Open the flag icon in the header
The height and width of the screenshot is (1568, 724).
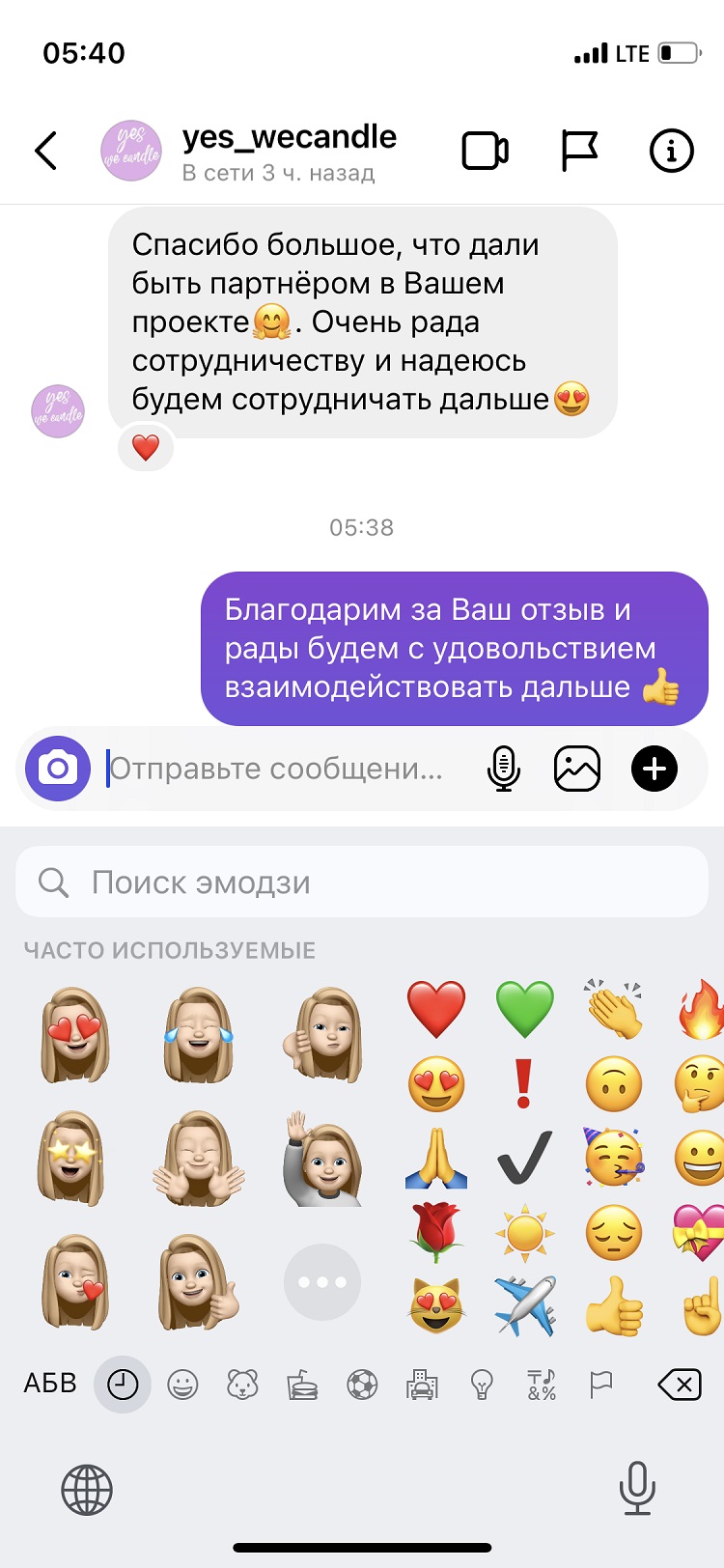click(579, 152)
